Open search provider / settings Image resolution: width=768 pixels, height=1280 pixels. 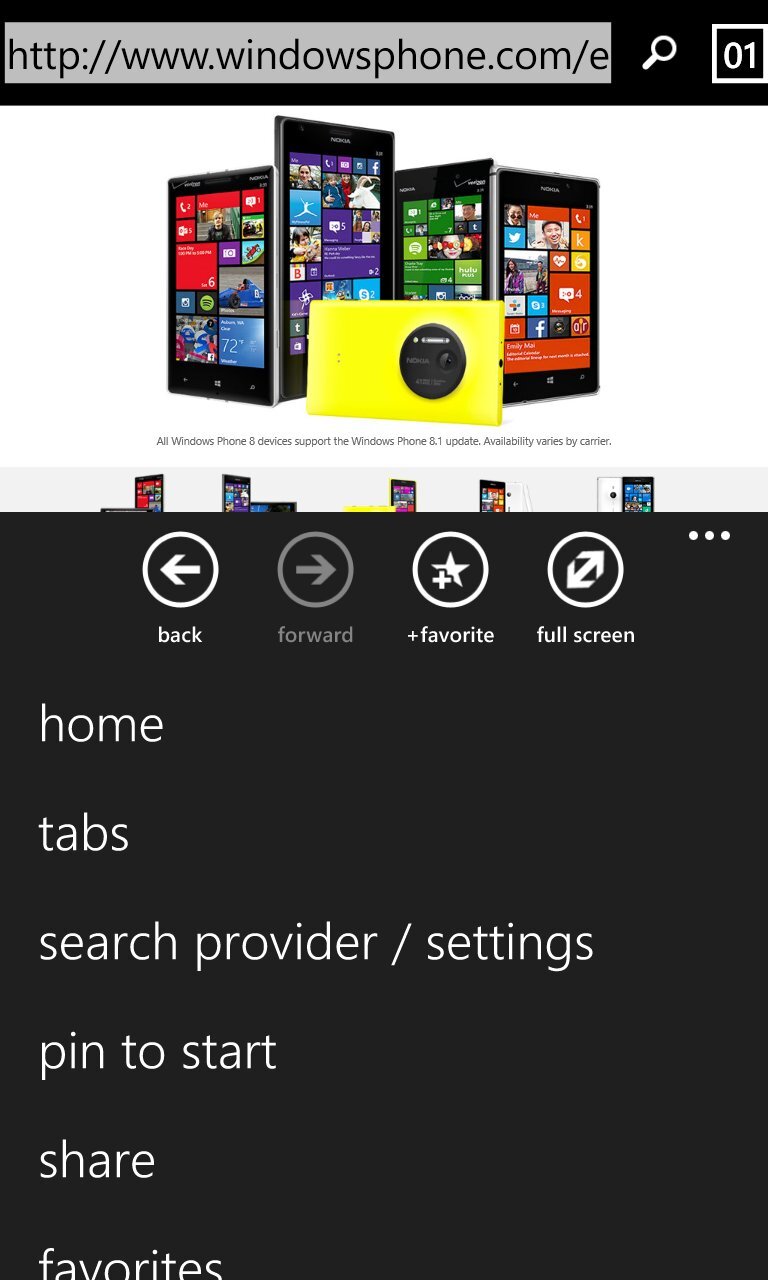coord(316,943)
